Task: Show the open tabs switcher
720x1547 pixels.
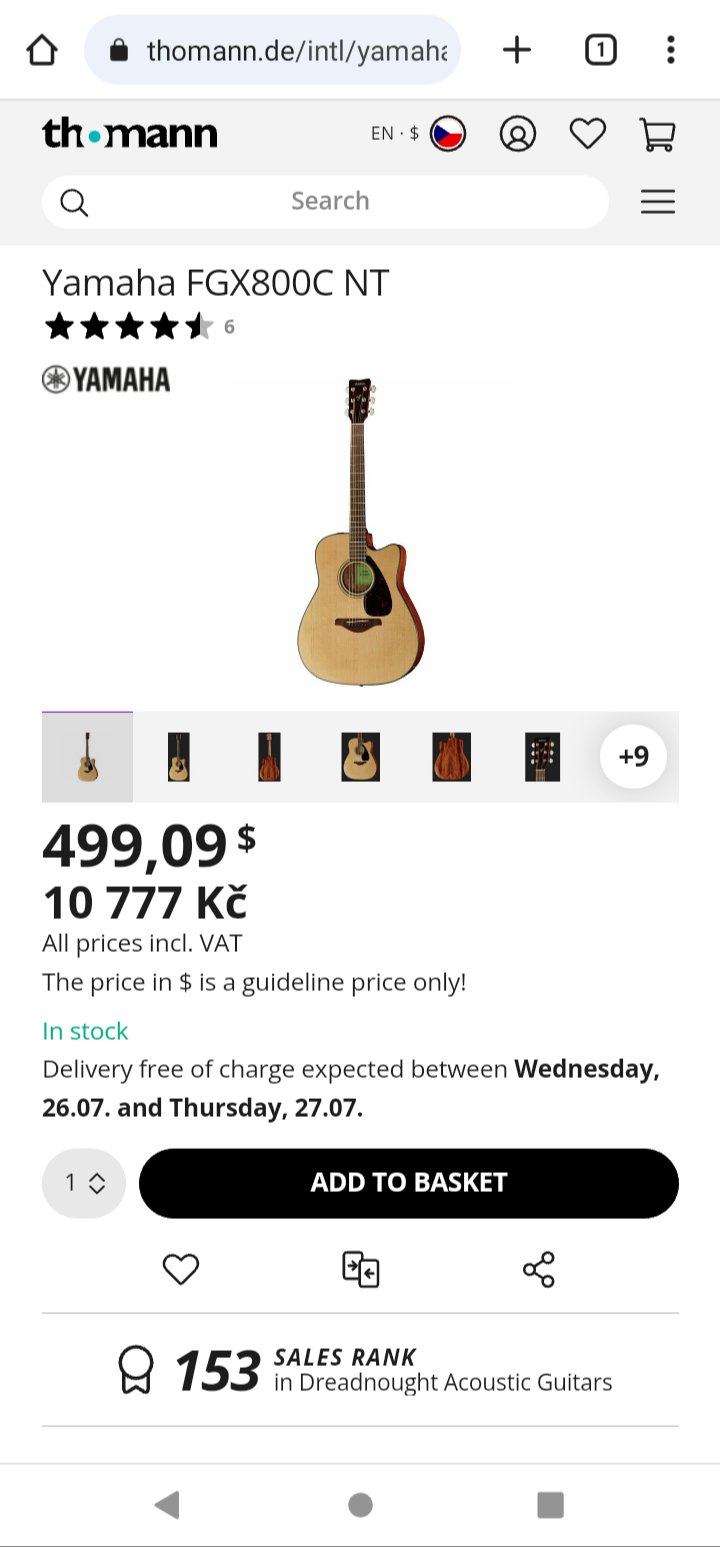Action: pos(600,50)
